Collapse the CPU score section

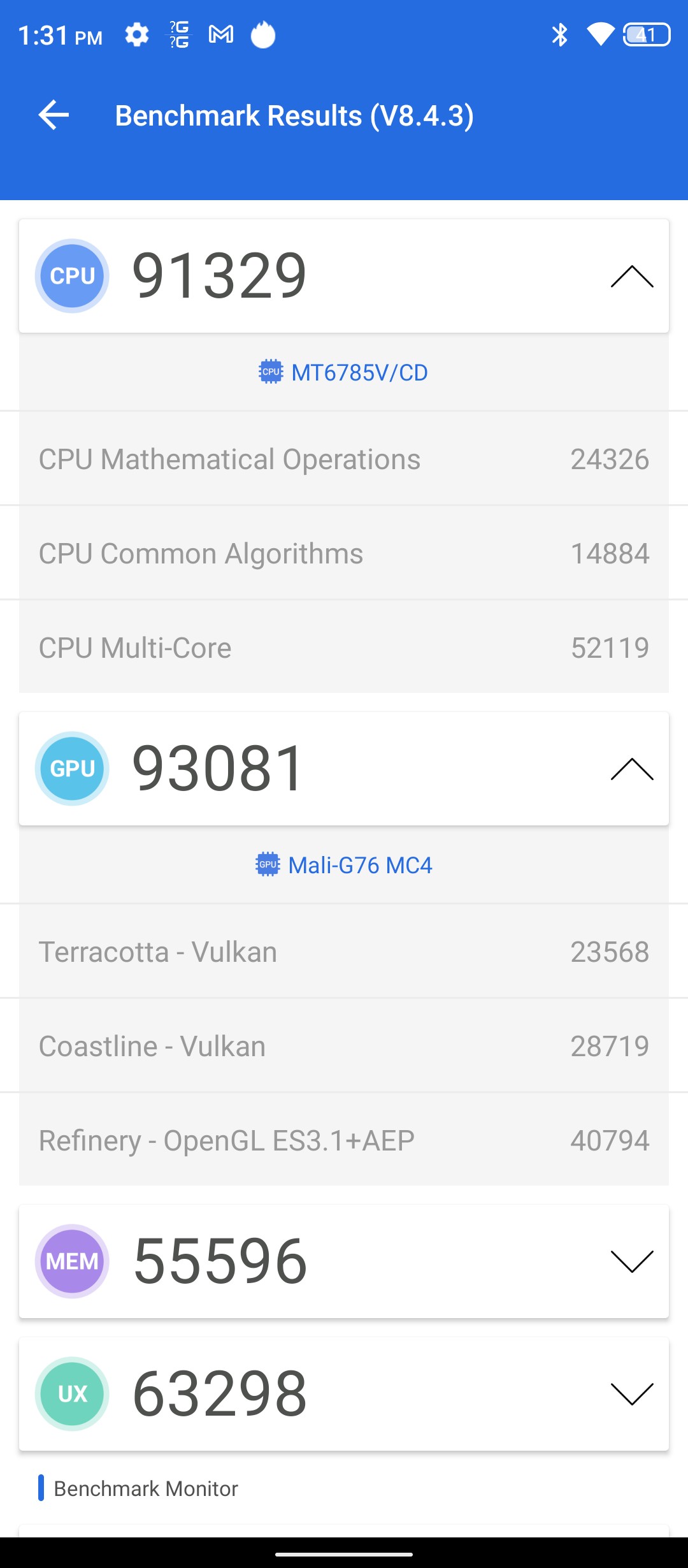point(631,277)
